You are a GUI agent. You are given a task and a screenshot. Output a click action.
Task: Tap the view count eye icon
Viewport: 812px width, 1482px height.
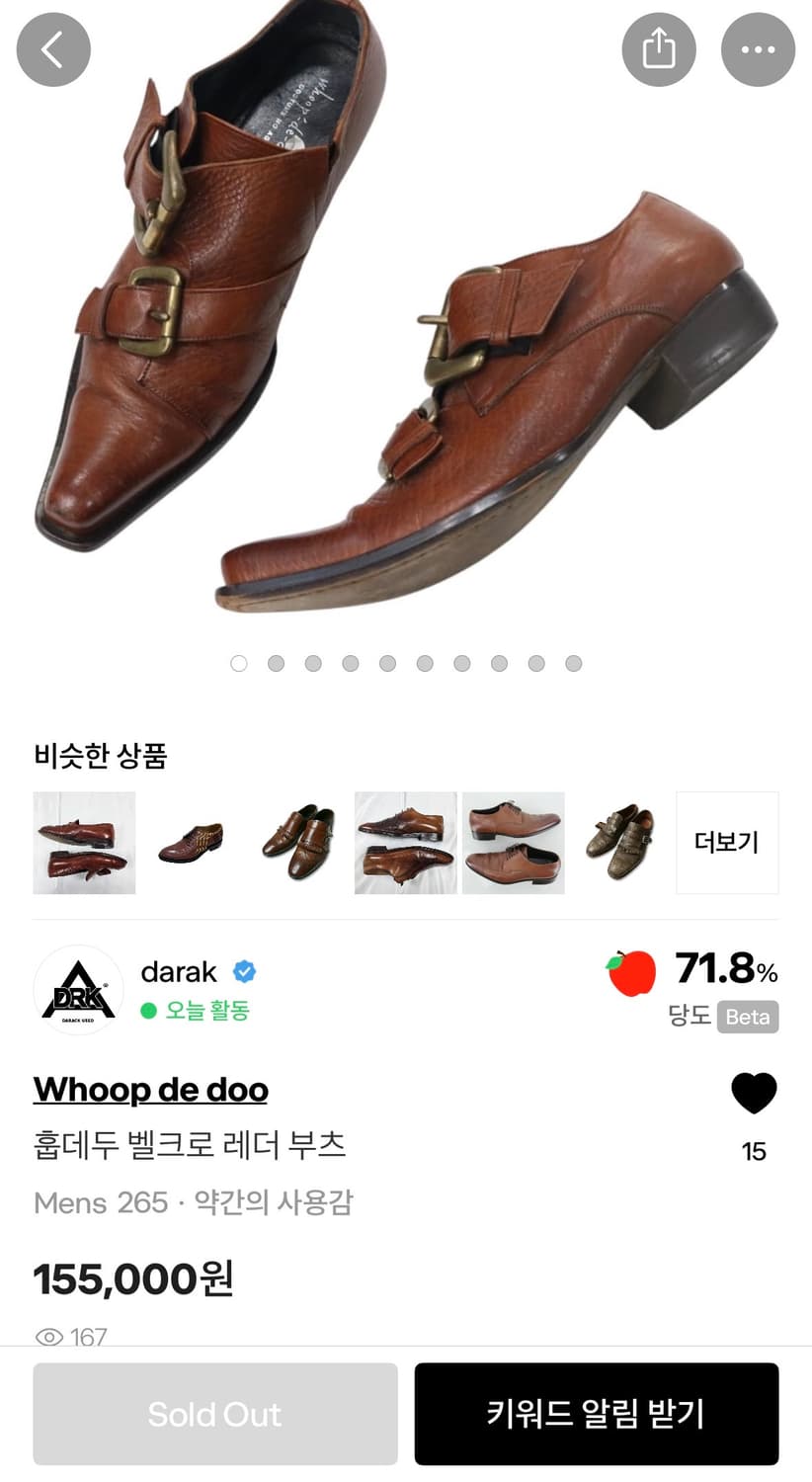pos(48,1336)
